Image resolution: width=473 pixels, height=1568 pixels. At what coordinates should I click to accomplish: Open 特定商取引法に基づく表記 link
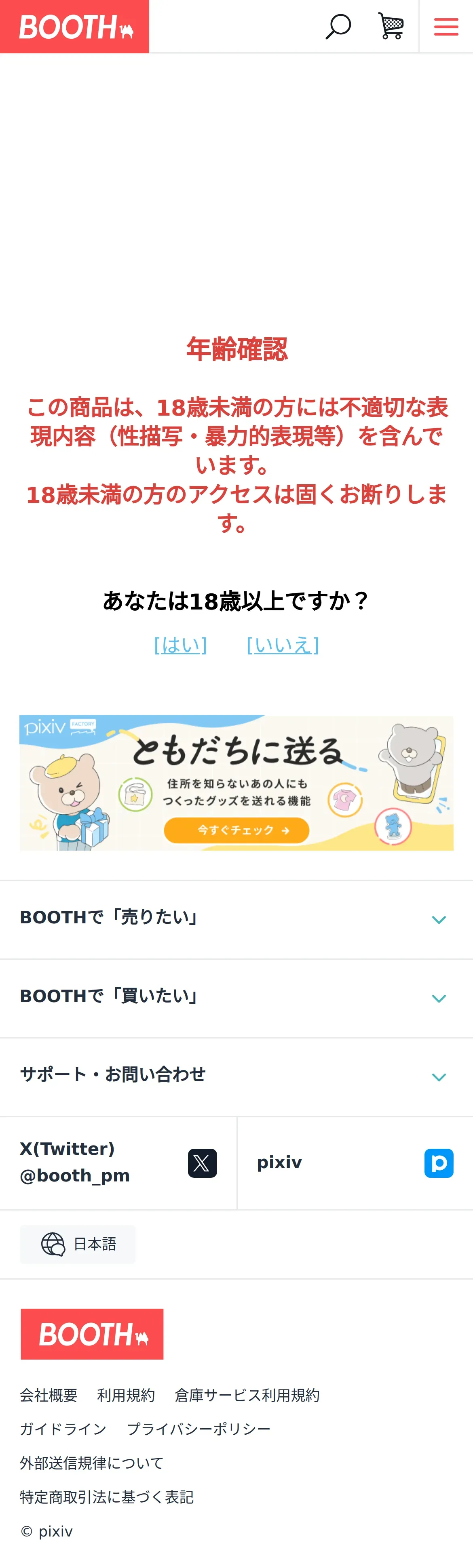[107, 1497]
